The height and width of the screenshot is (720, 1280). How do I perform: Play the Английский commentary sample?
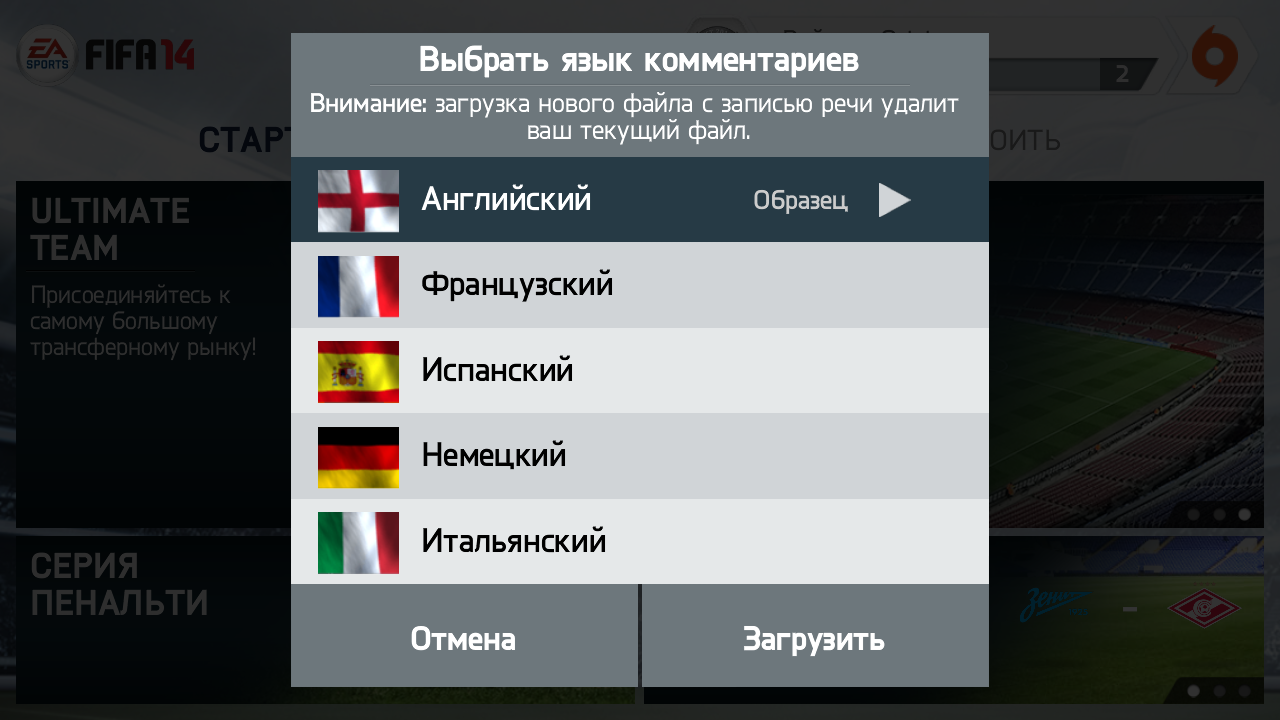pyautogui.click(x=893, y=200)
